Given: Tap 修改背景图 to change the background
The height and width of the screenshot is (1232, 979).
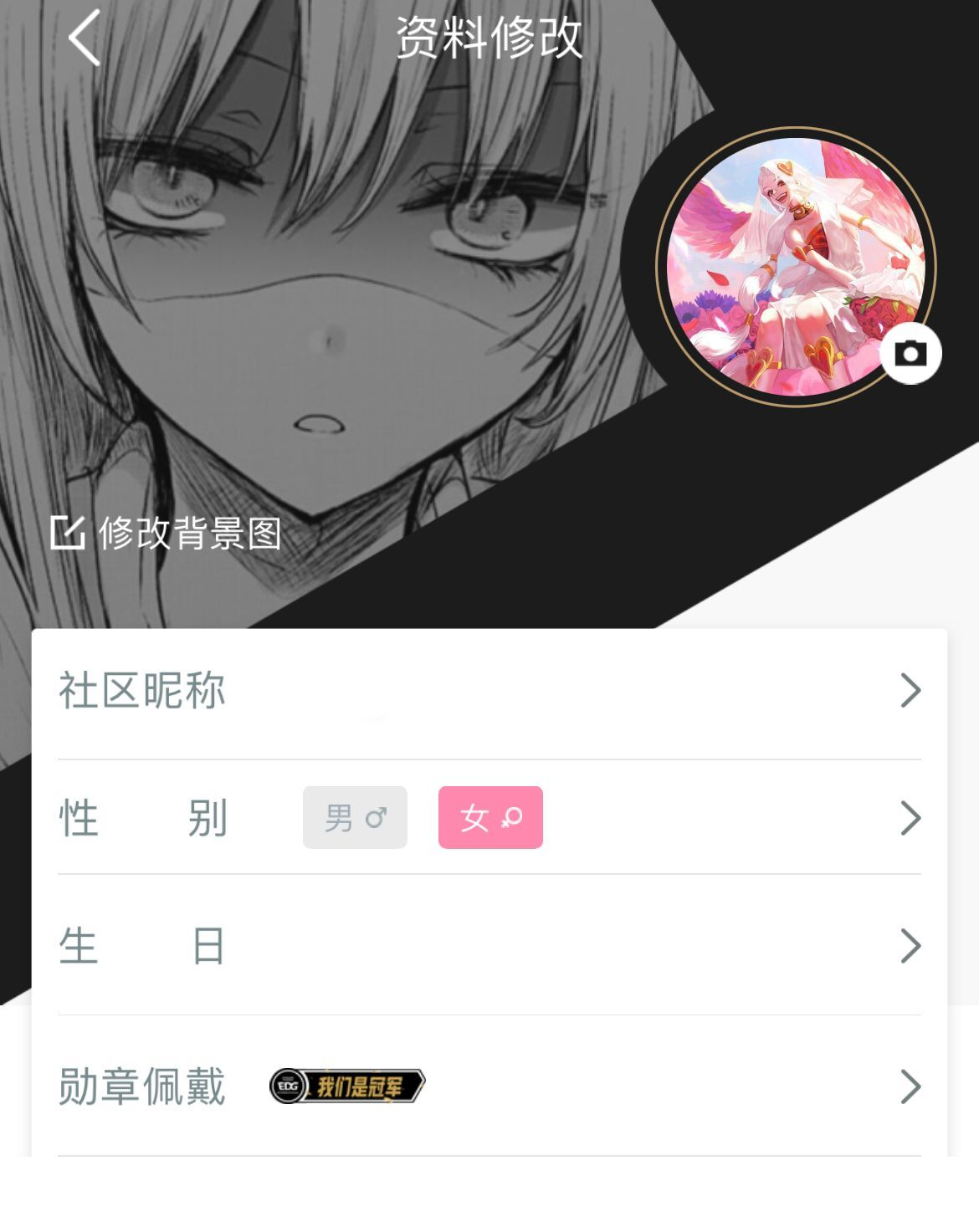Looking at the screenshot, I should 167,533.
